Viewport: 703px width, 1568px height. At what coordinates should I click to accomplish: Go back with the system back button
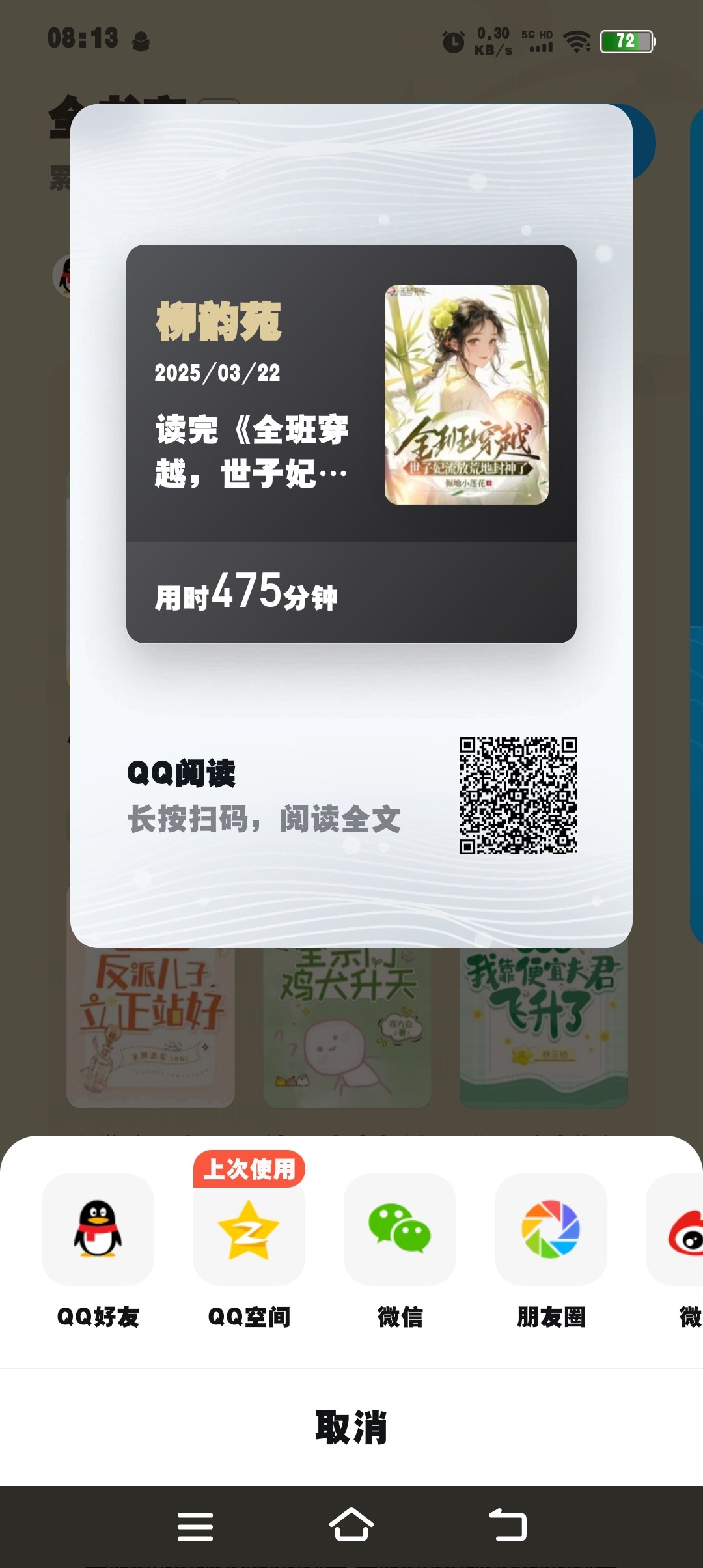tap(508, 1526)
